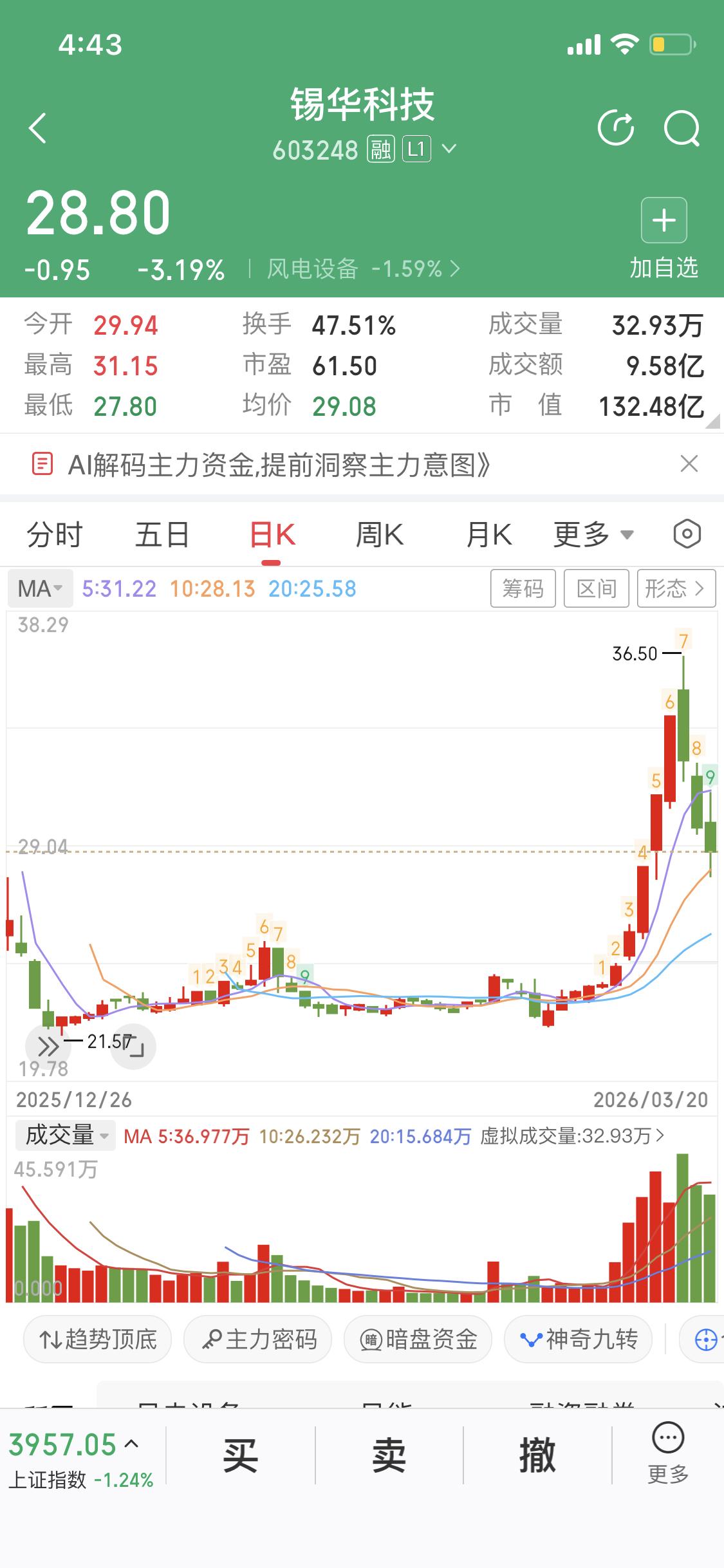The height and width of the screenshot is (1568, 724).
Task: Dismiss the AI解码主力资金 banner
Action: (688, 465)
